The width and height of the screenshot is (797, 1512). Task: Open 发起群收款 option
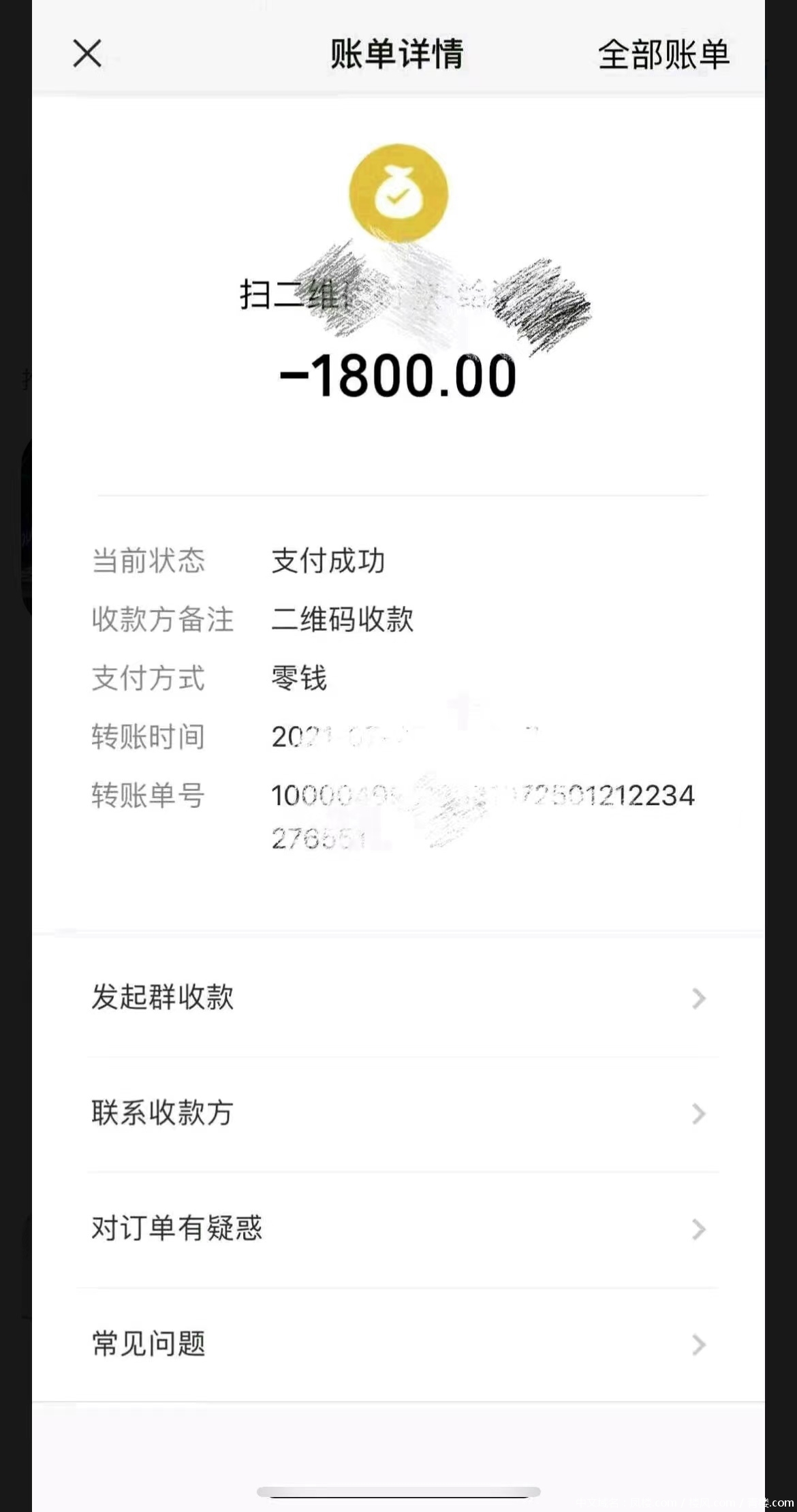pos(398,998)
